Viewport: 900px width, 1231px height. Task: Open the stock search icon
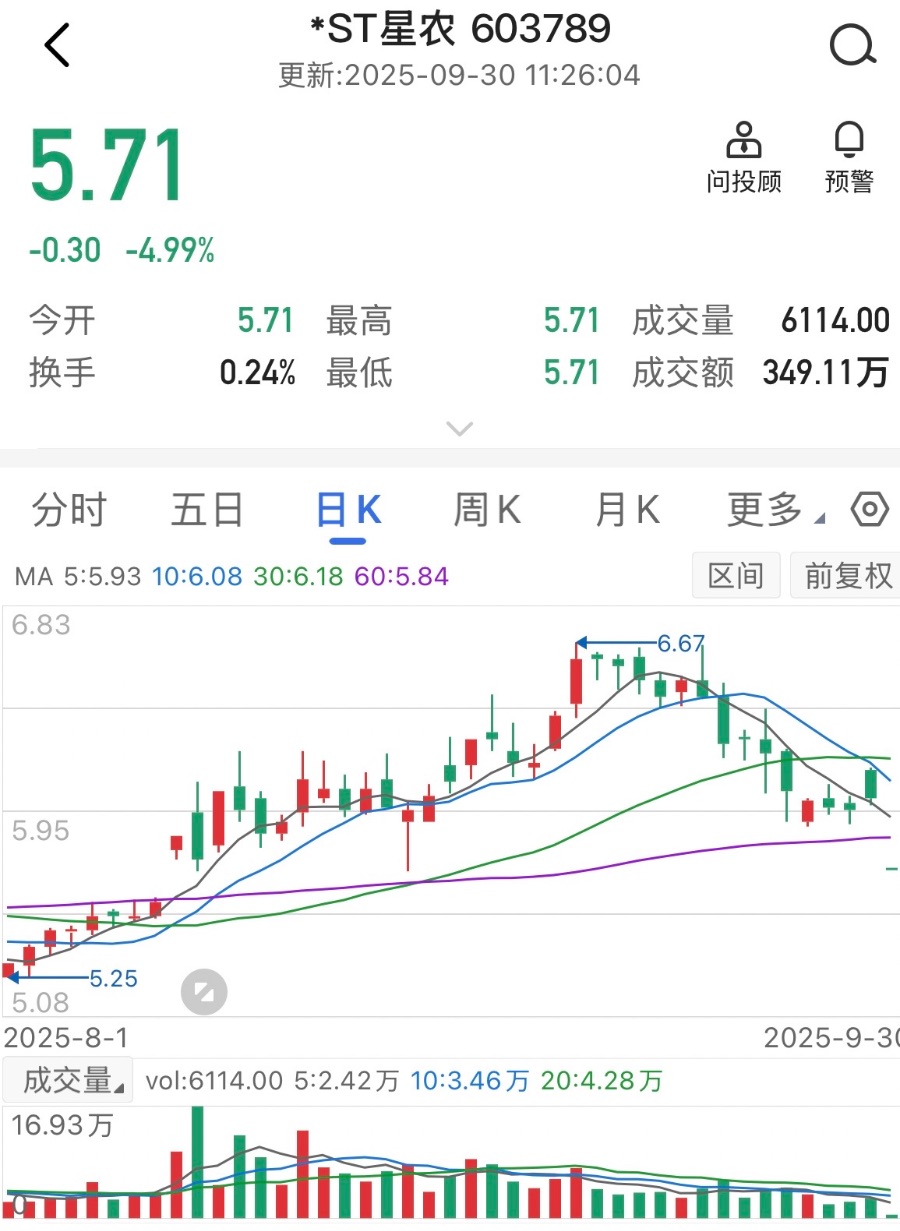(x=852, y=45)
